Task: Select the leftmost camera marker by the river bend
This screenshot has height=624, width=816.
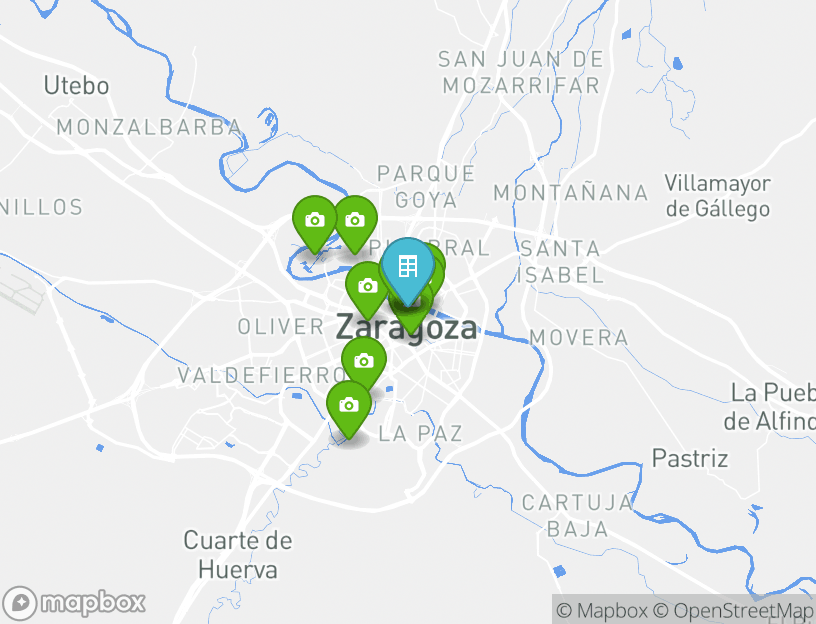Action: tap(314, 220)
